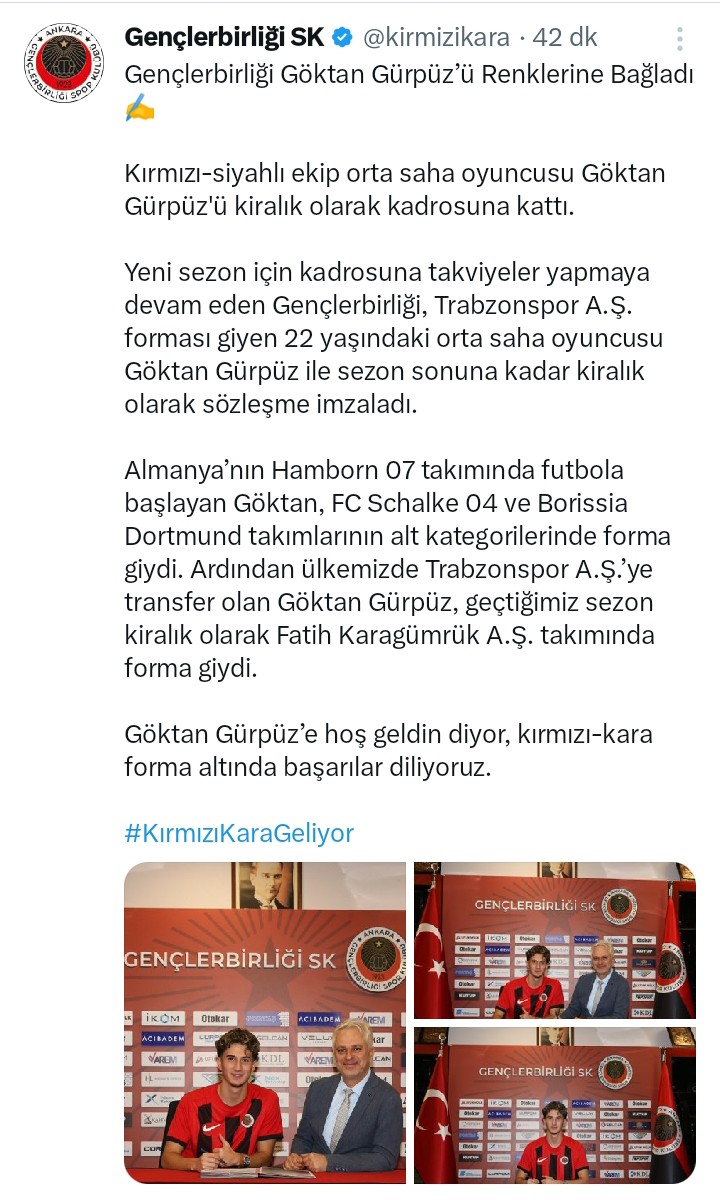Open the #KırmızıKaraGeliyor hashtag
The image size is (720, 1200).
tap(239, 833)
